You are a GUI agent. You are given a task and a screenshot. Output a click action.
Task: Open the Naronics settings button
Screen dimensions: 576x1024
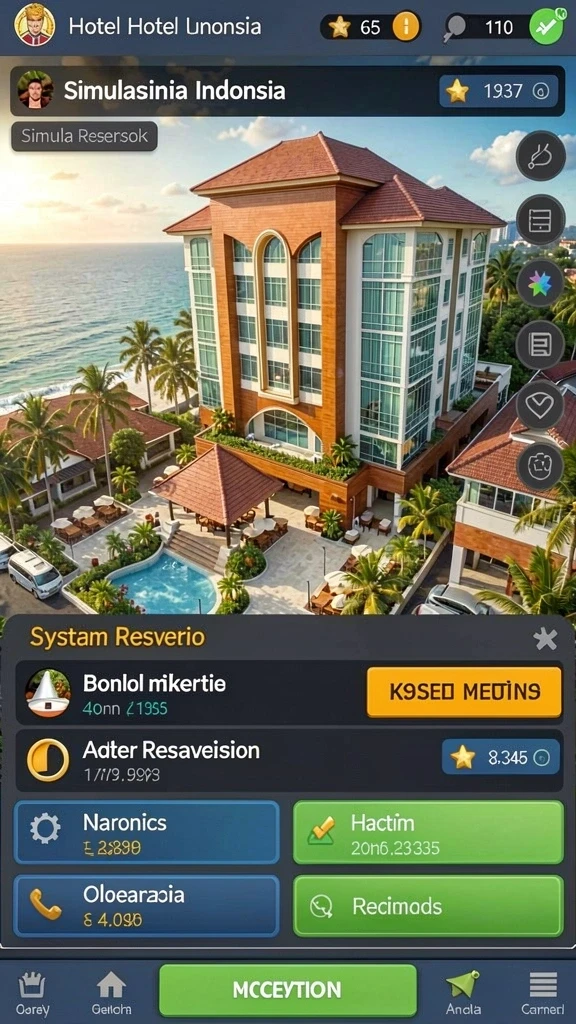(x=147, y=833)
